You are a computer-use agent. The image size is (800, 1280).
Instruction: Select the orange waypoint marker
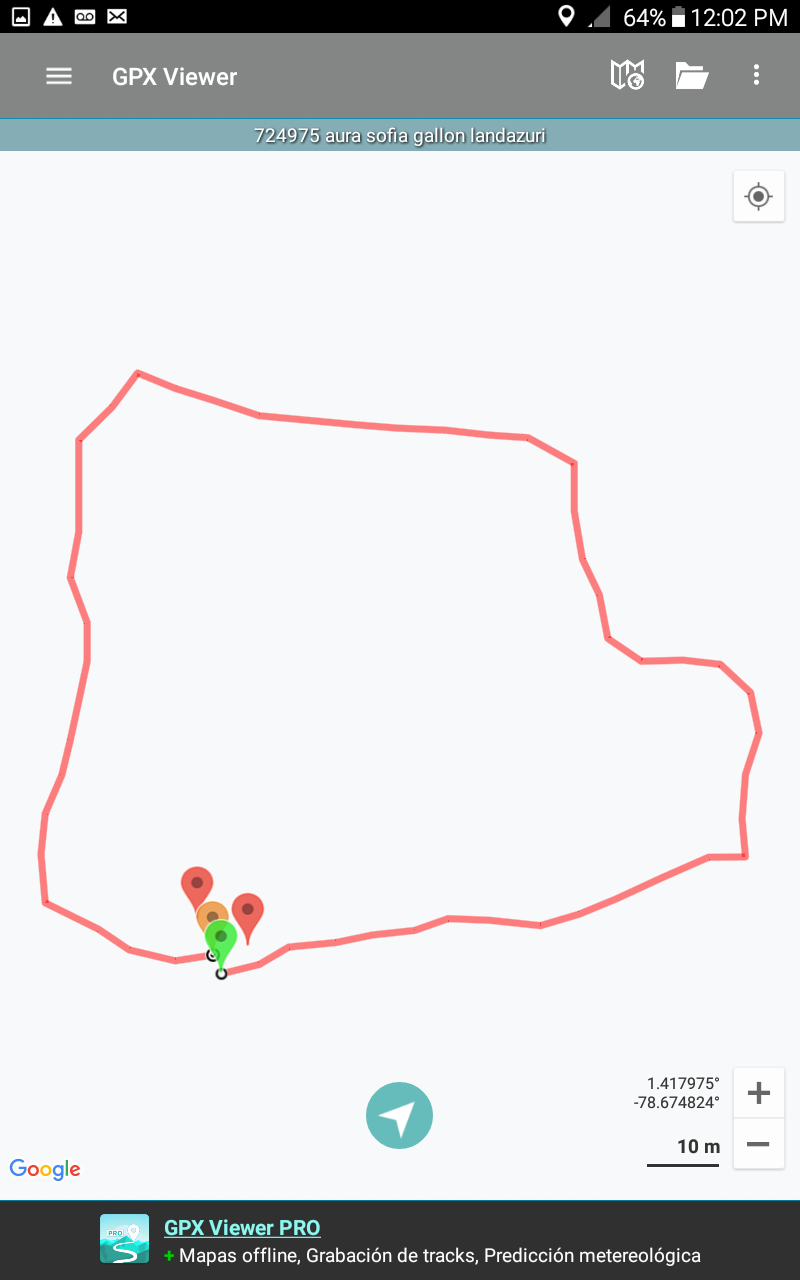tap(207, 913)
